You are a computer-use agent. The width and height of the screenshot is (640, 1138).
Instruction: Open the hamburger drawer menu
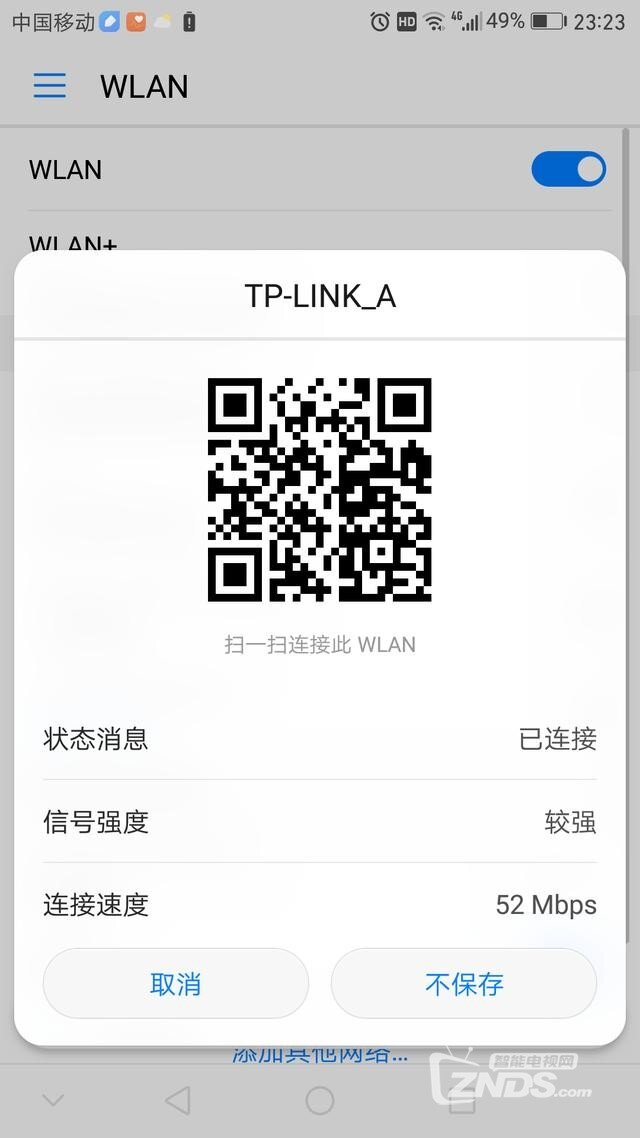[x=50, y=86]
